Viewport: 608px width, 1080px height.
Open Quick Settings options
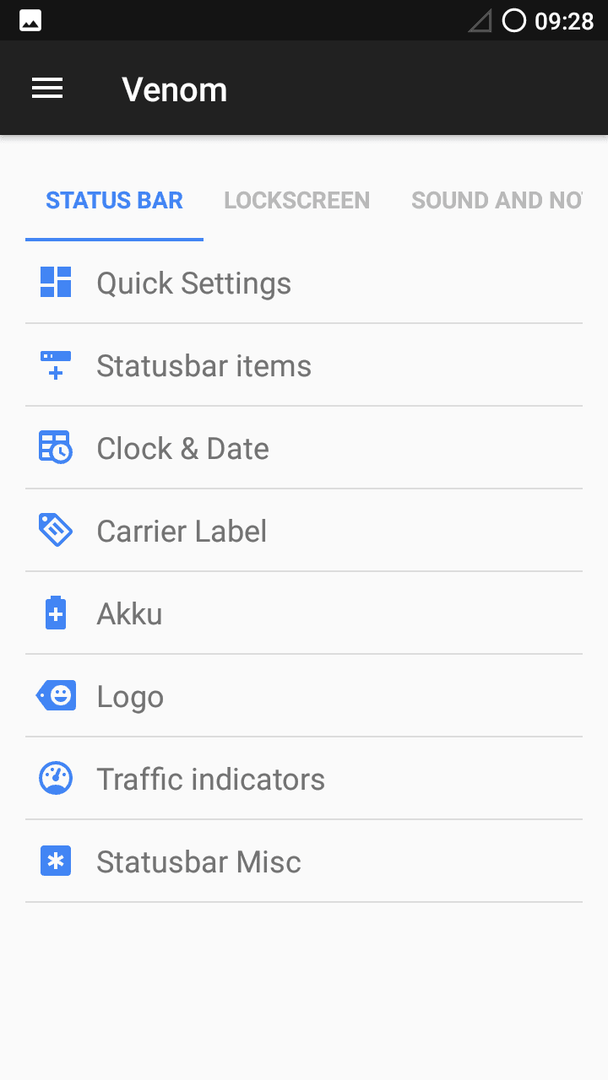click(304, 282)
